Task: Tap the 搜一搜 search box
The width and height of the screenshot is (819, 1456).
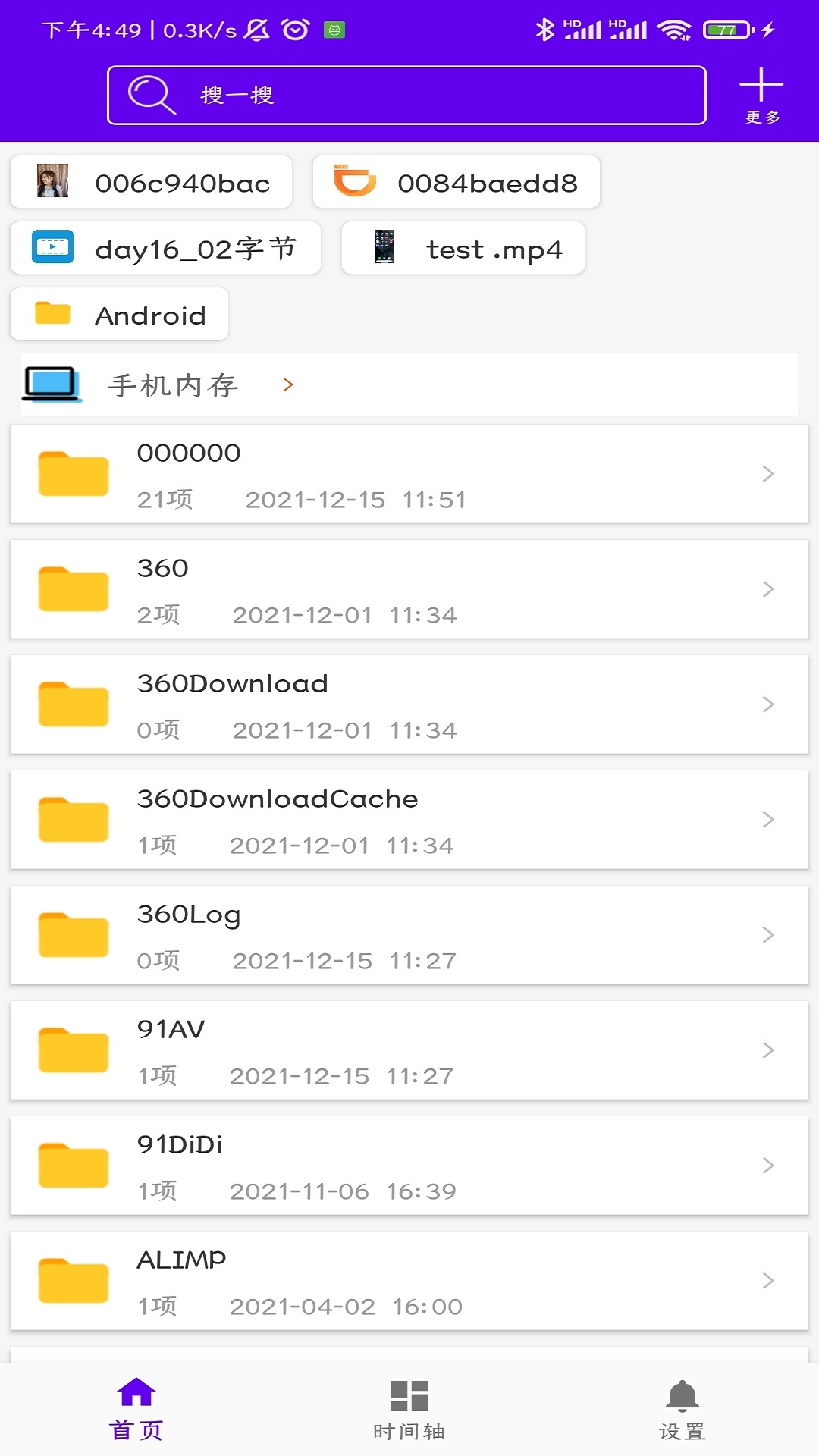Action: tap(406, 95)
